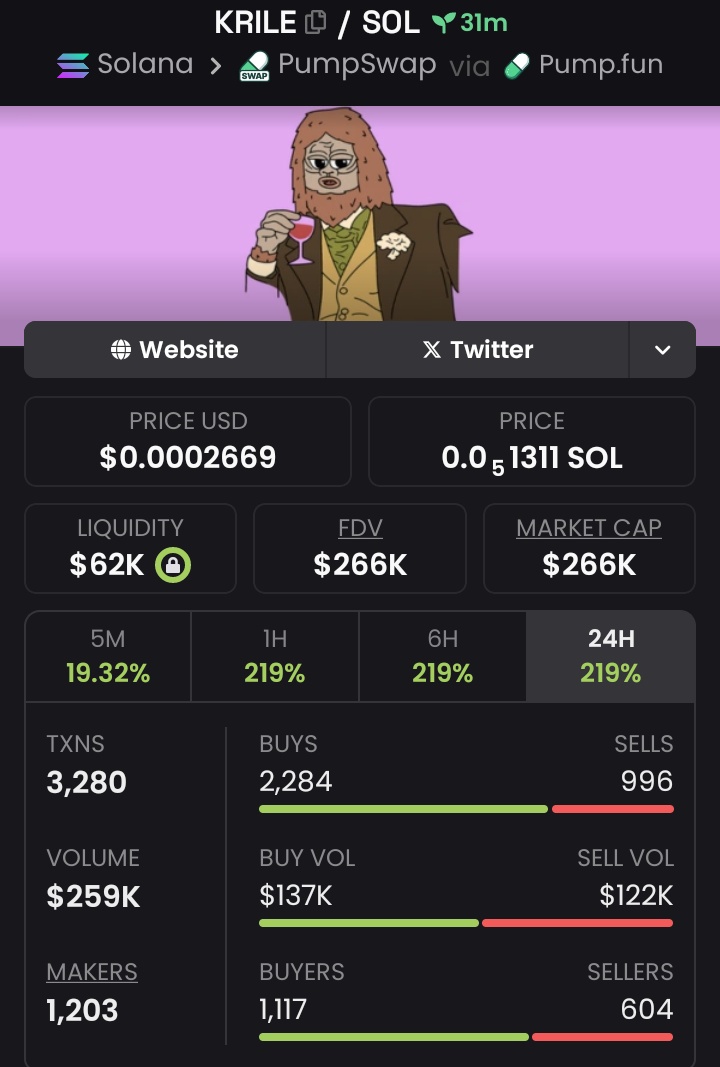Image resolution: width=720 pixels, height=1067 pixels.
Task: Show the 6H timeframe stats
Action: 442,656
